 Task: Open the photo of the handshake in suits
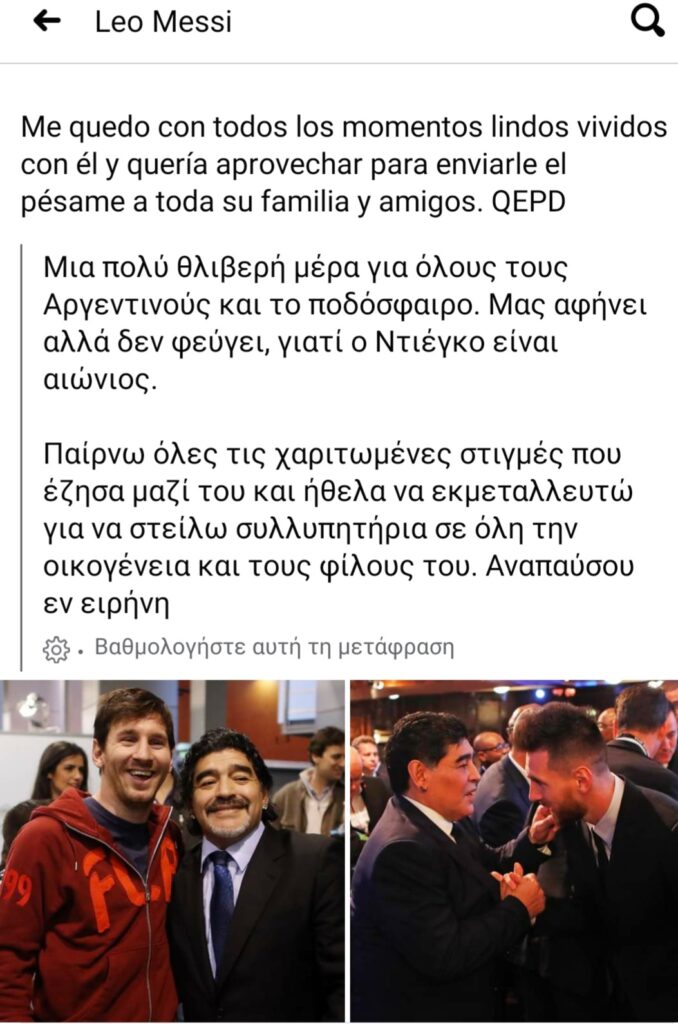514,850
